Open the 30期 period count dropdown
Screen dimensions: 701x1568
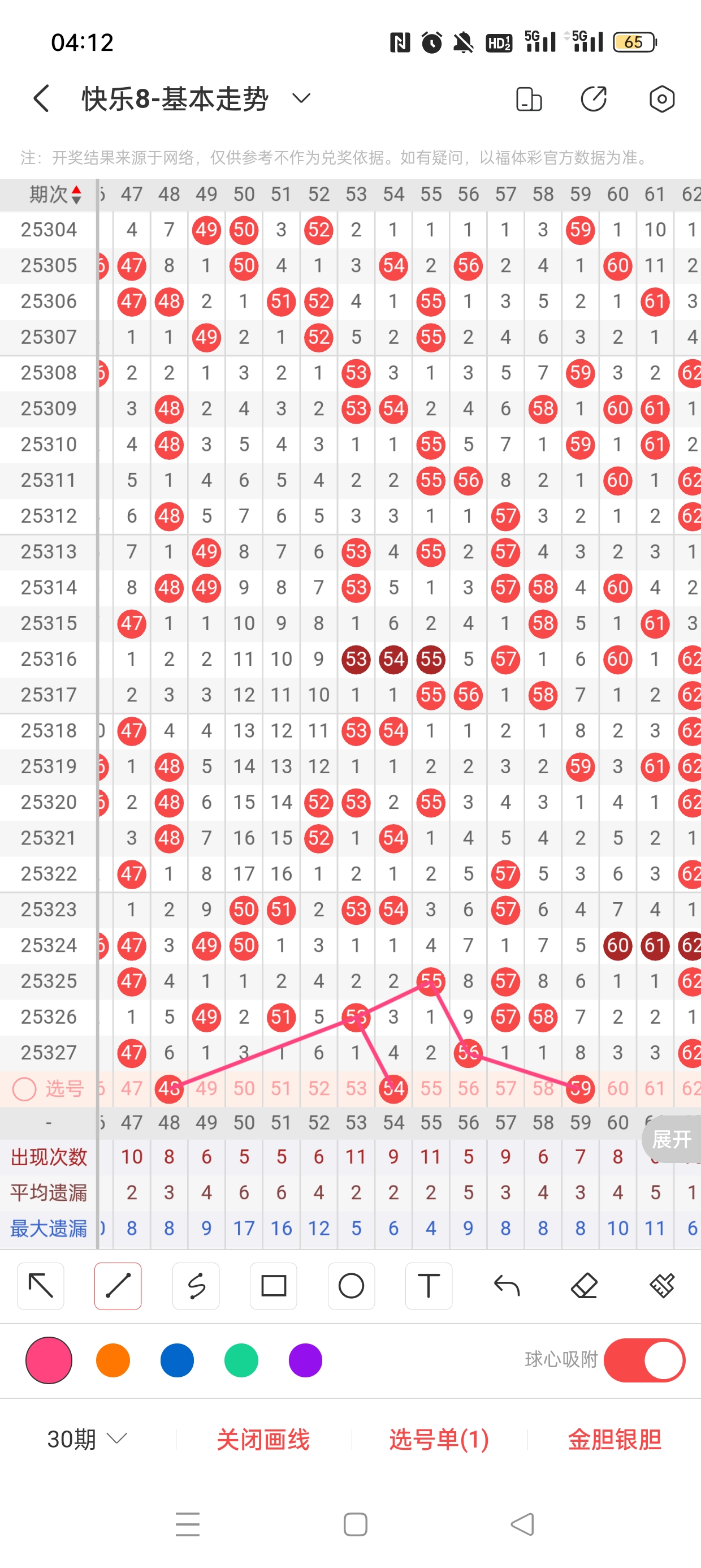(87, 1439)
